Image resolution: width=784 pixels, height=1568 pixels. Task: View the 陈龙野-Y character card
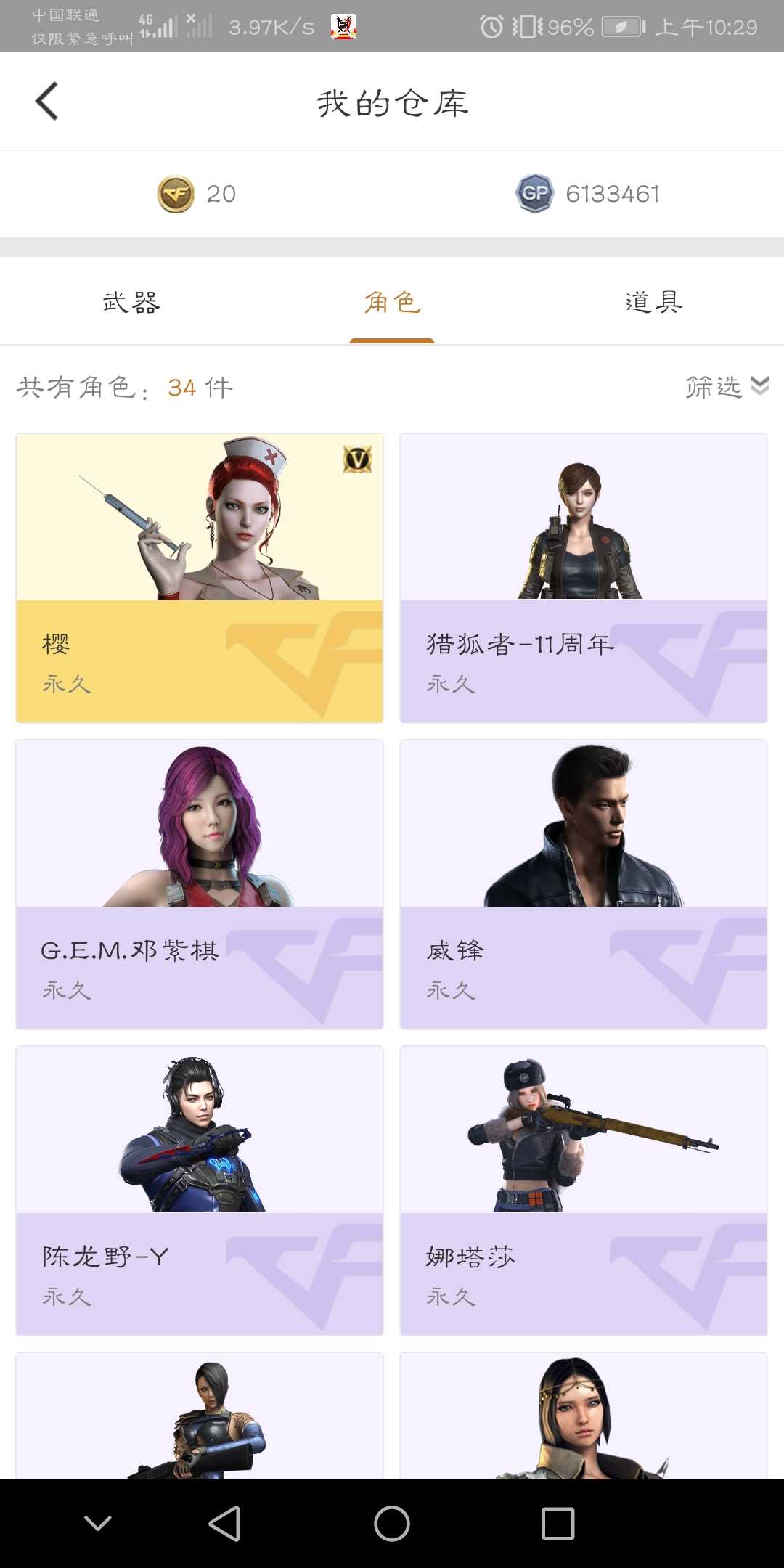pyautogui.click(x=200, y=1191)
